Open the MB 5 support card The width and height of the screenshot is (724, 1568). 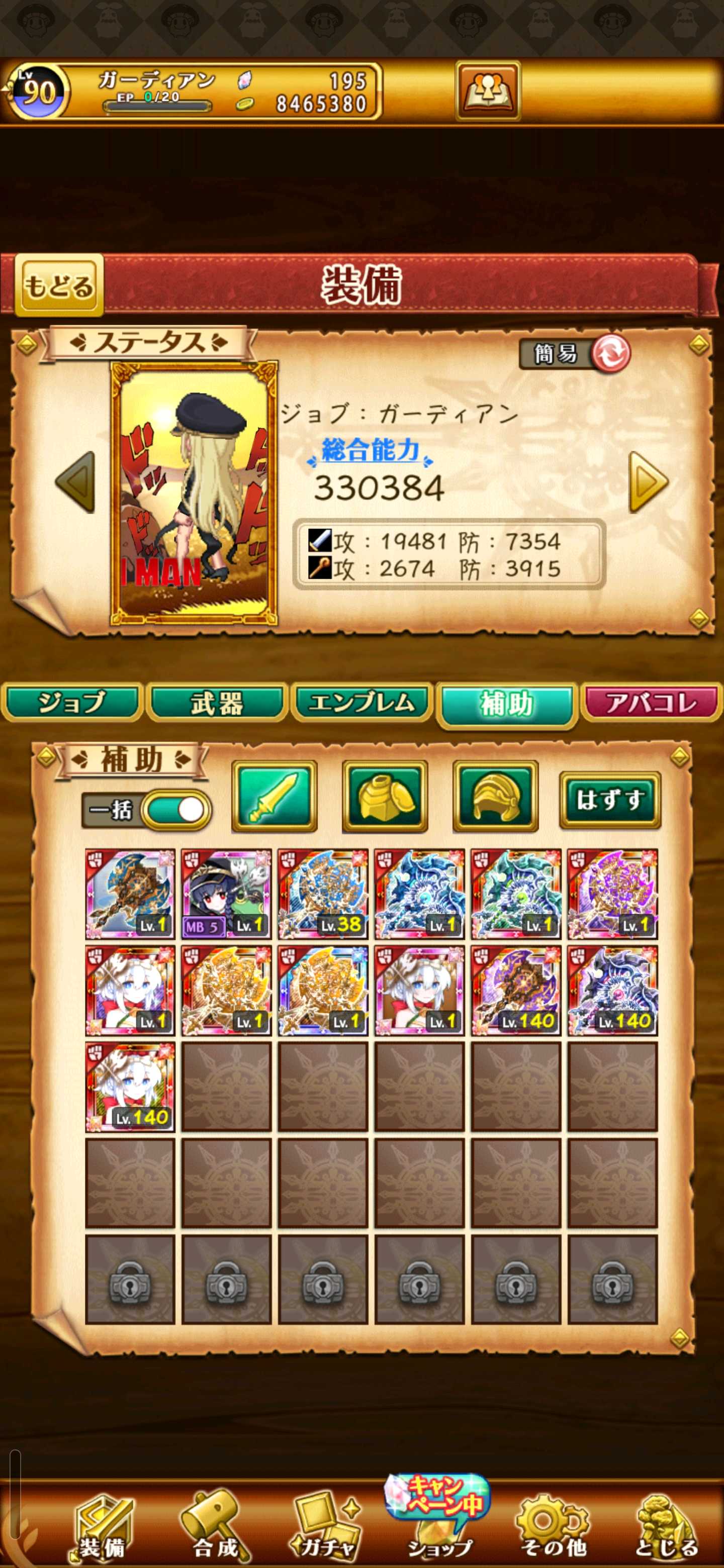pos(226,894)
